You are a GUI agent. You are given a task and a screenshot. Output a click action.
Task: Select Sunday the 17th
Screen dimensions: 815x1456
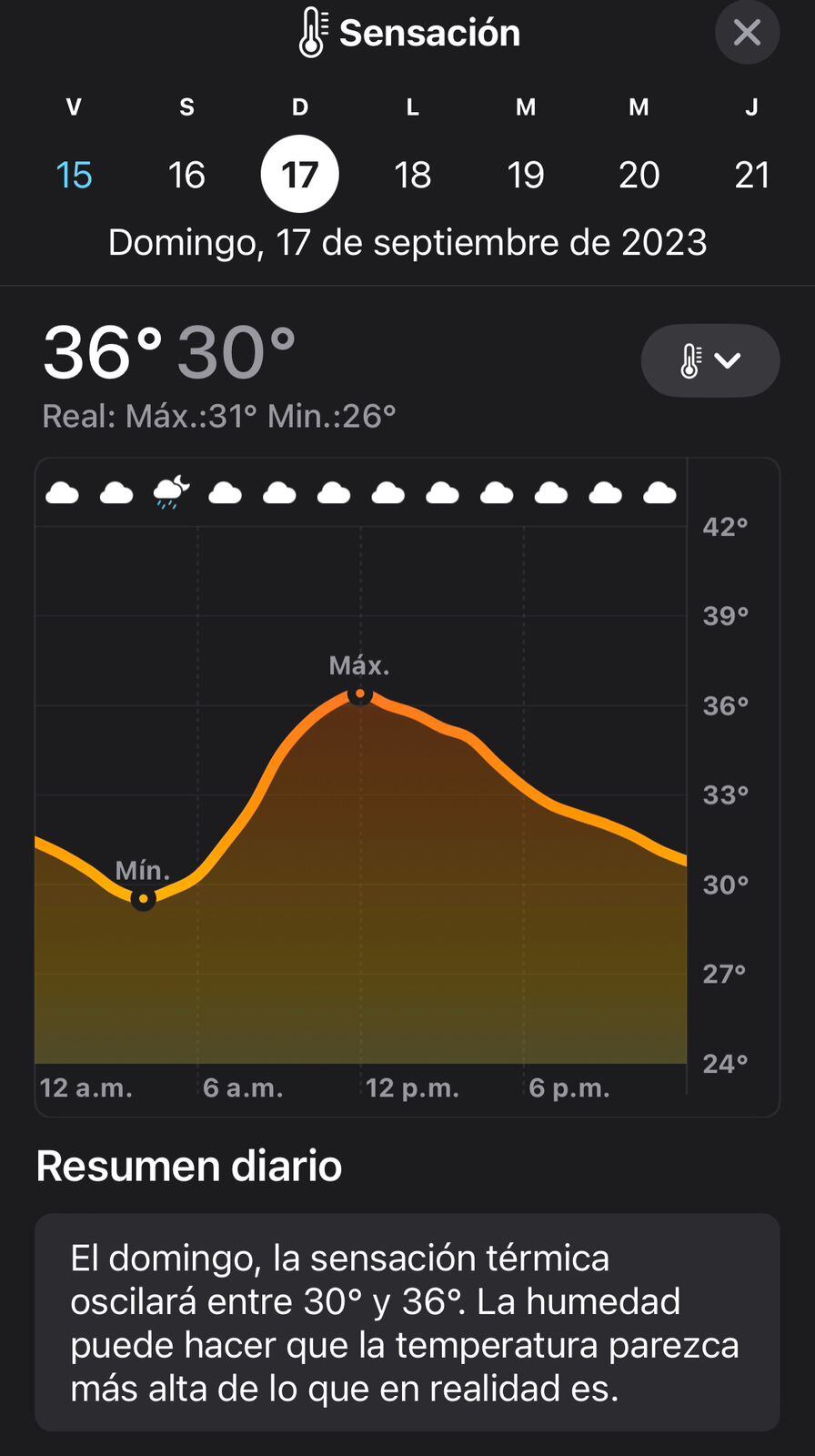pyautogui.click(x=299, y=174)
